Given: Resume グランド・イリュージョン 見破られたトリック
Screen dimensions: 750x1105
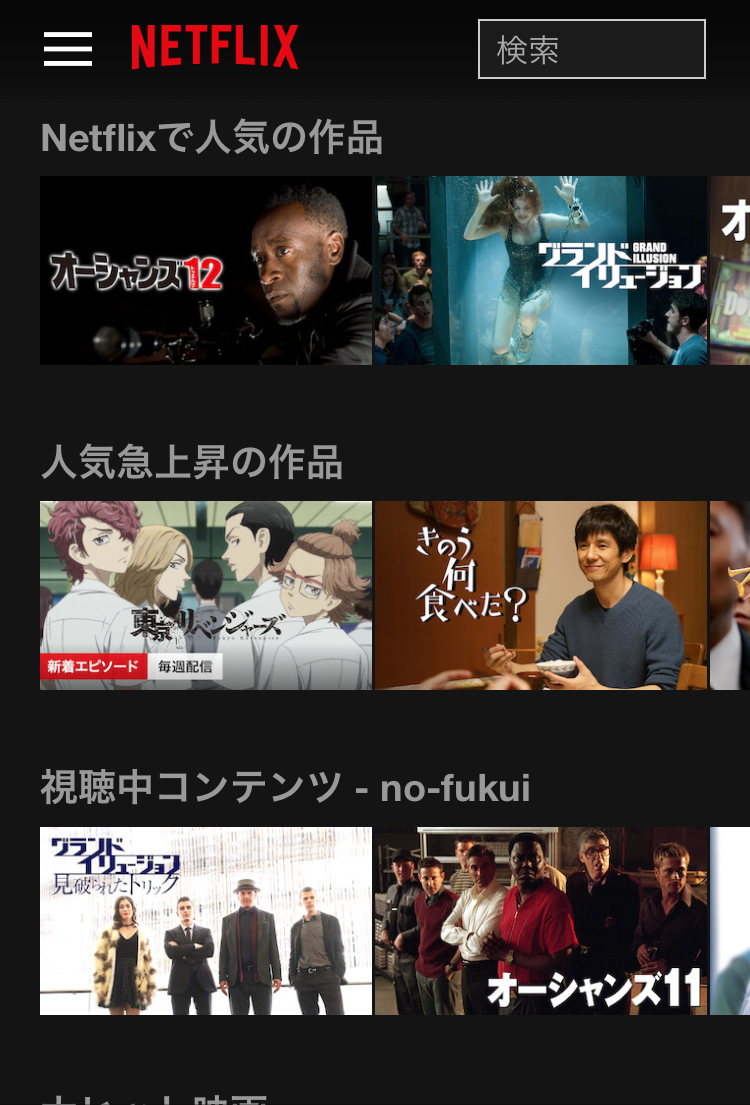Looking at the screenshot, I should 205,920.
